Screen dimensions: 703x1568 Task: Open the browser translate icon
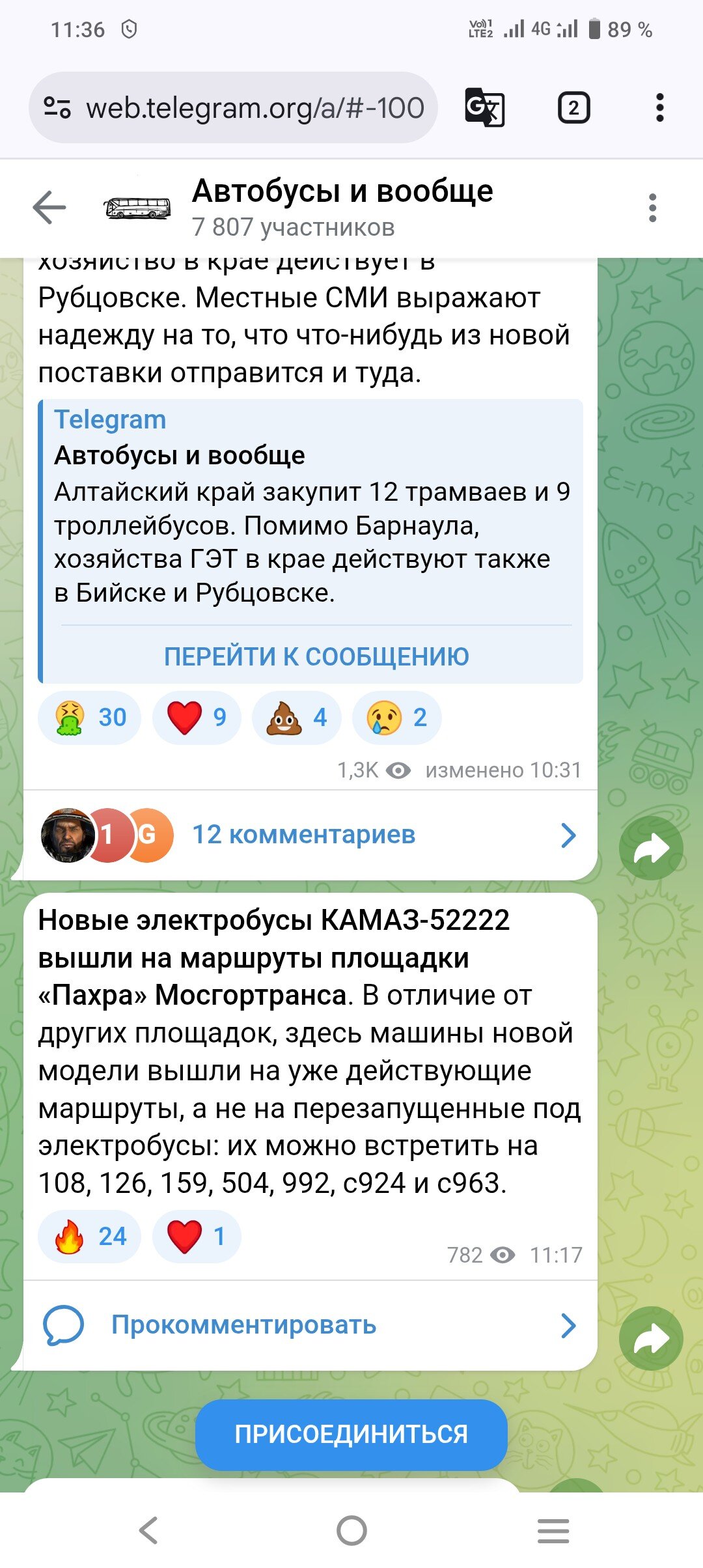click(x=485, y=107)
